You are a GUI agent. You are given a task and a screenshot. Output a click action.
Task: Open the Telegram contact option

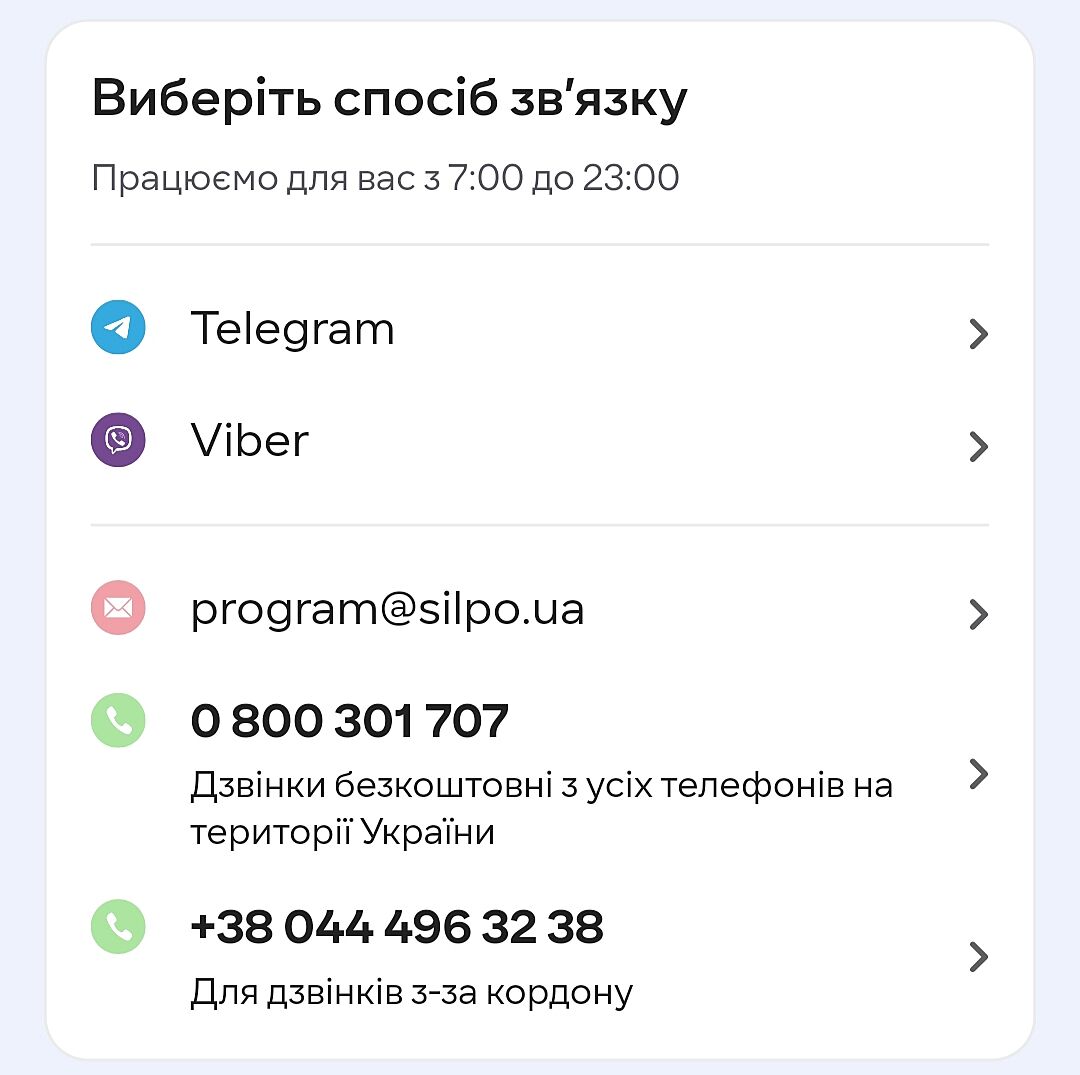tap(293, 330)
